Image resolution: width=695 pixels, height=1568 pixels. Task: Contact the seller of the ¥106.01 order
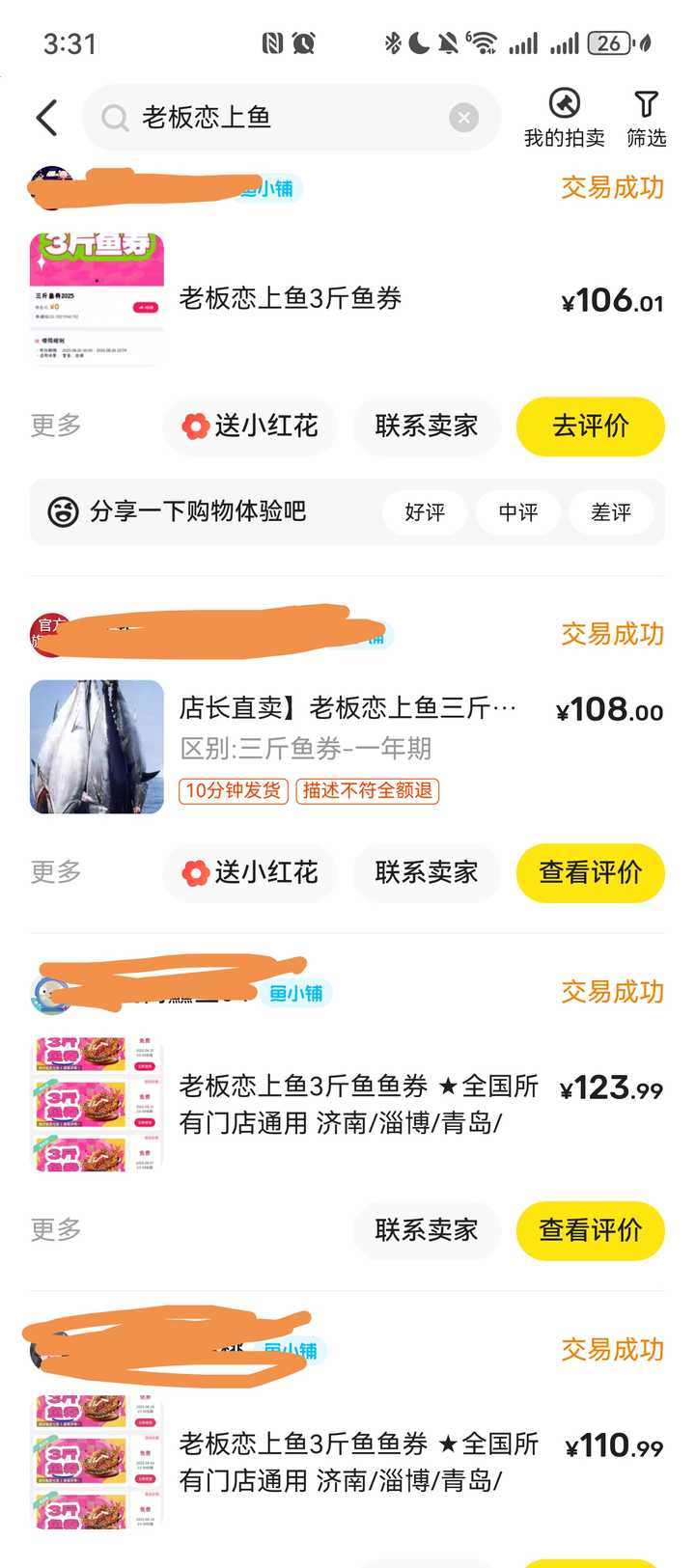pyautogui.click(x=426, y=426)
